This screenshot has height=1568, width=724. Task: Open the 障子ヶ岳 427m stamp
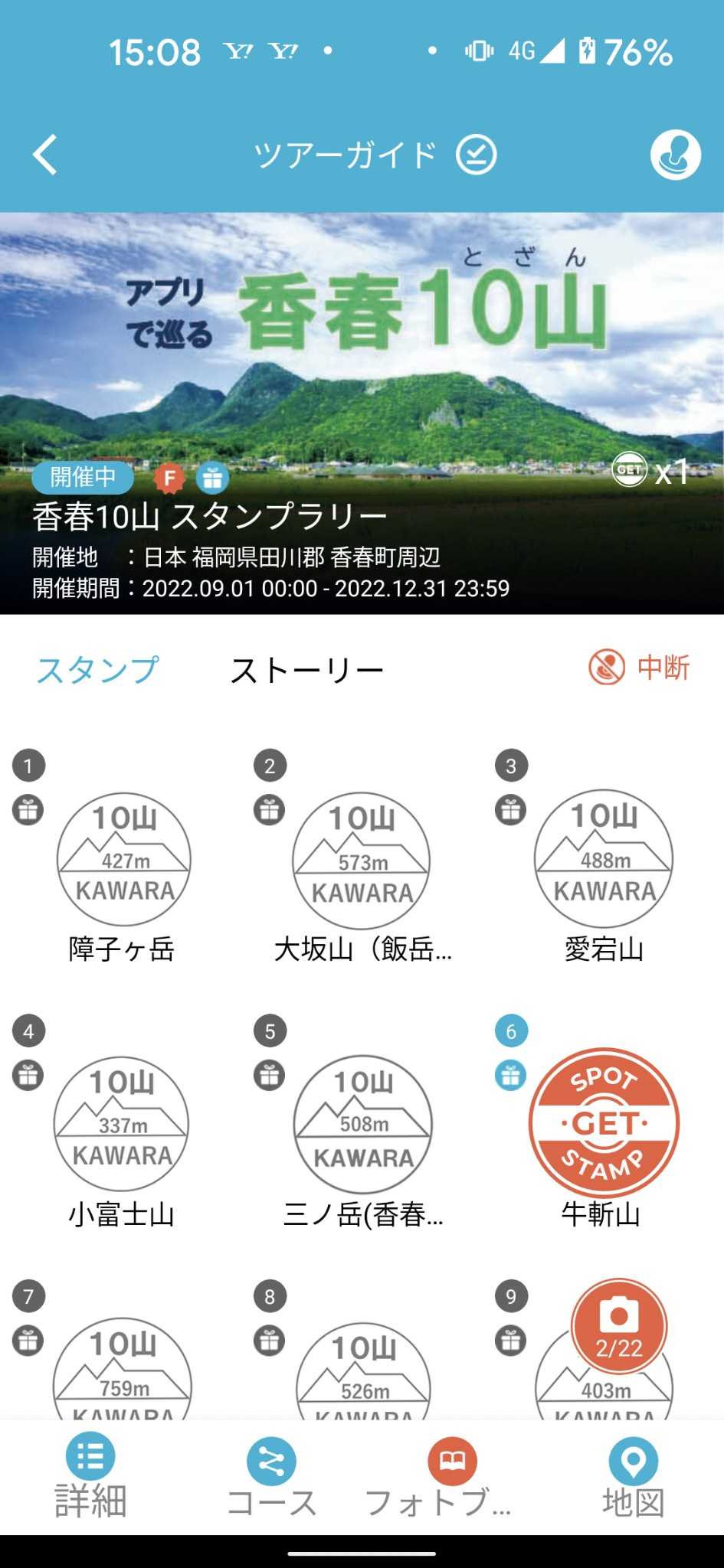[124, 859]
